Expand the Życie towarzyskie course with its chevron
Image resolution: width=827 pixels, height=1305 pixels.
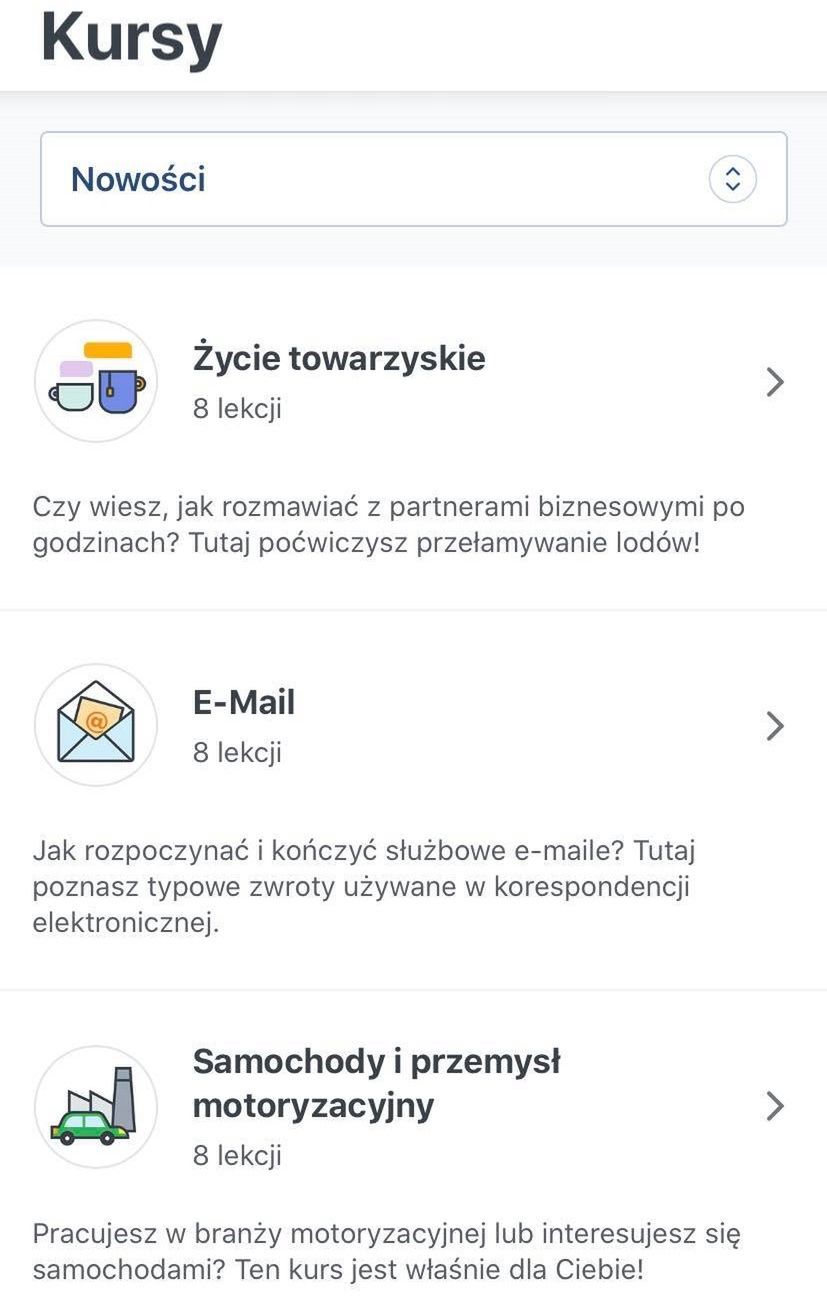[774, 382]
